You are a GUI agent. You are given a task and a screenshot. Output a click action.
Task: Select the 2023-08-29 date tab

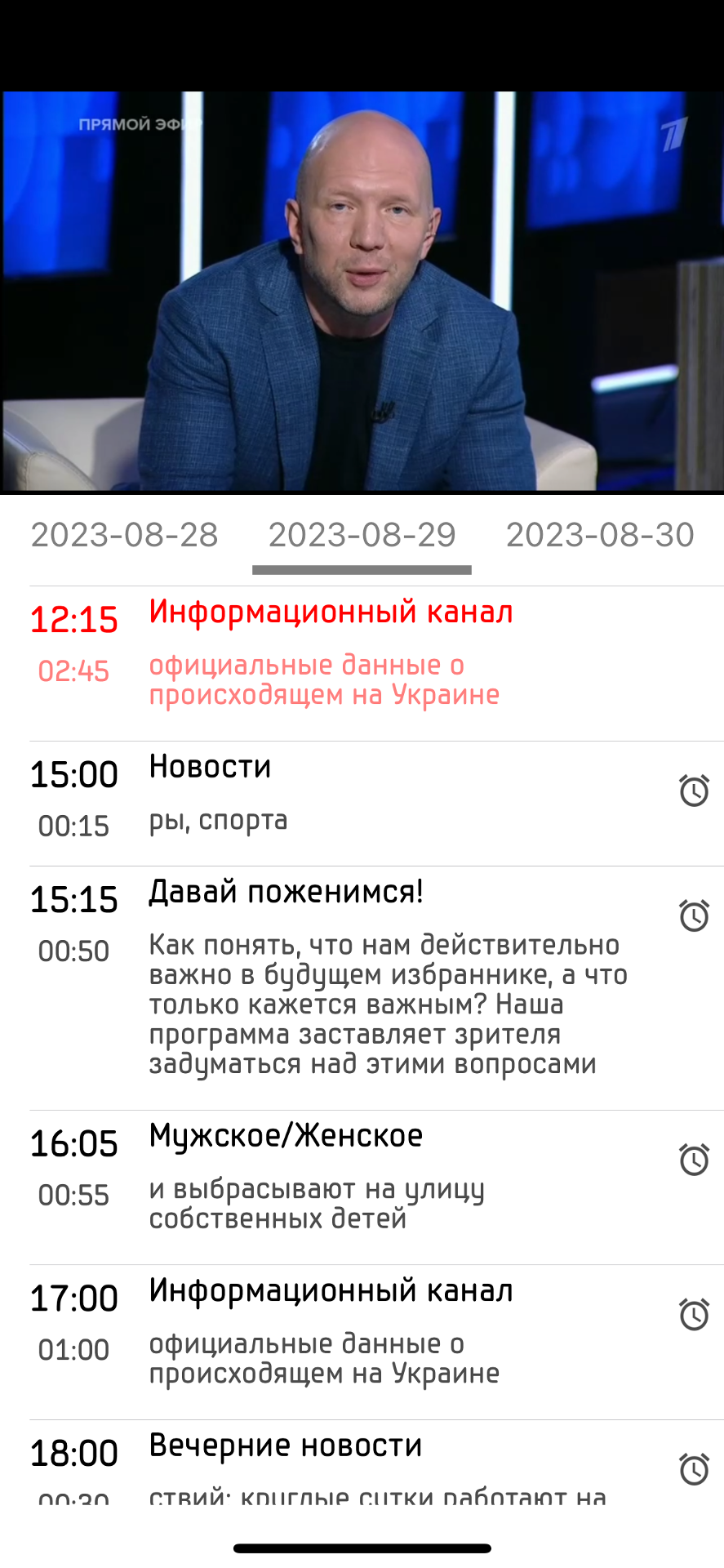tap(362, 535)
